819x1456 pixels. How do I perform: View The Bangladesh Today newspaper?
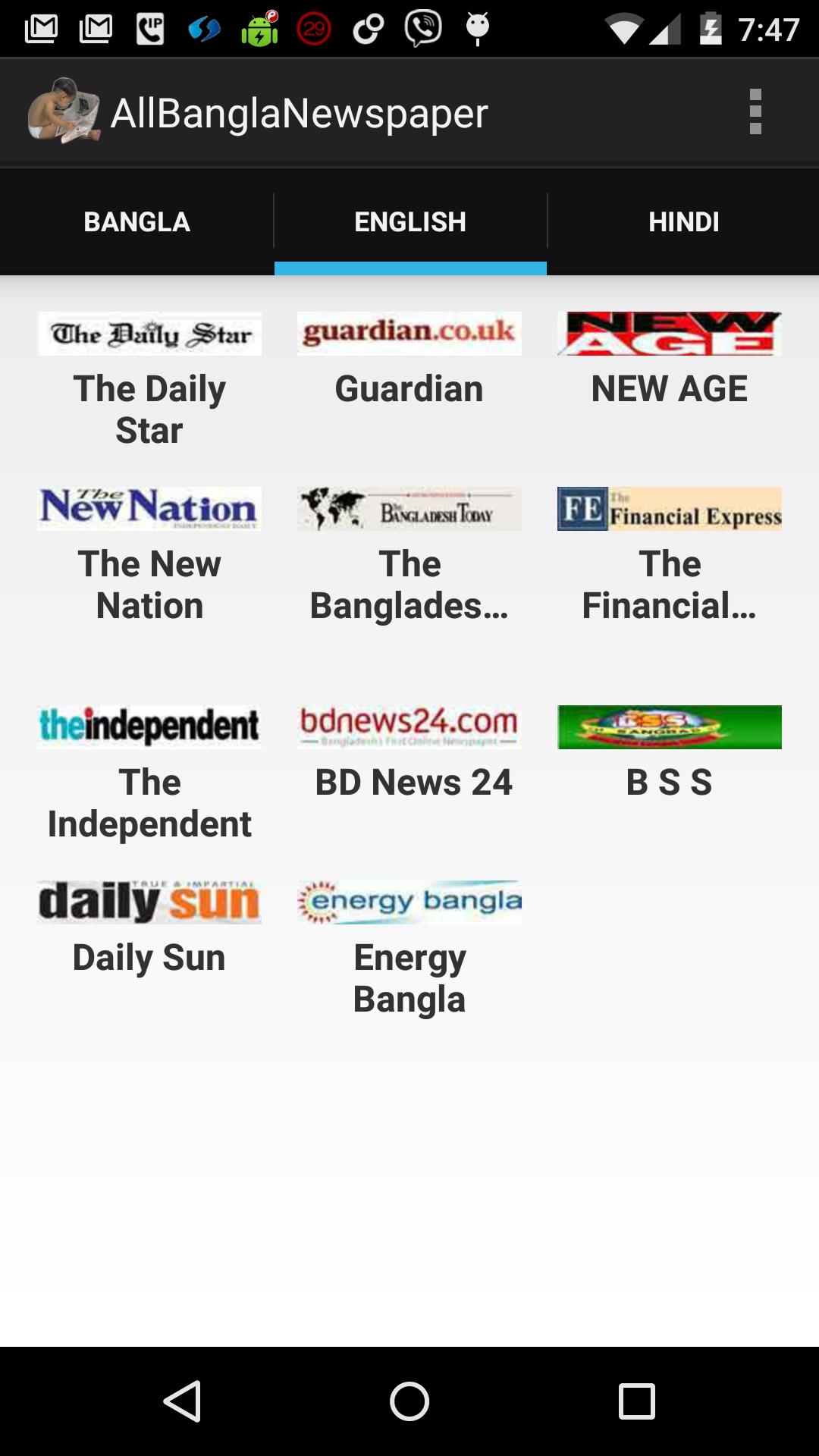click(x=409, y=555)
